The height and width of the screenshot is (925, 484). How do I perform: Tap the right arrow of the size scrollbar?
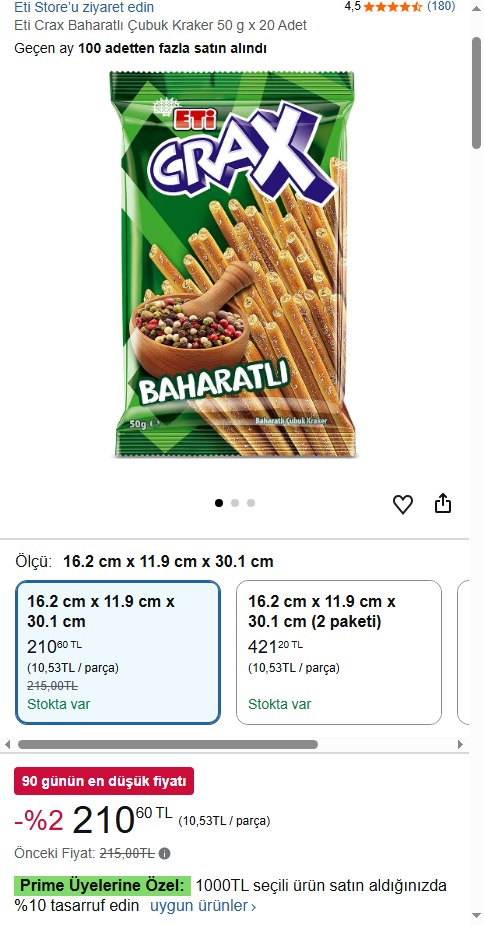coord(460,744)
